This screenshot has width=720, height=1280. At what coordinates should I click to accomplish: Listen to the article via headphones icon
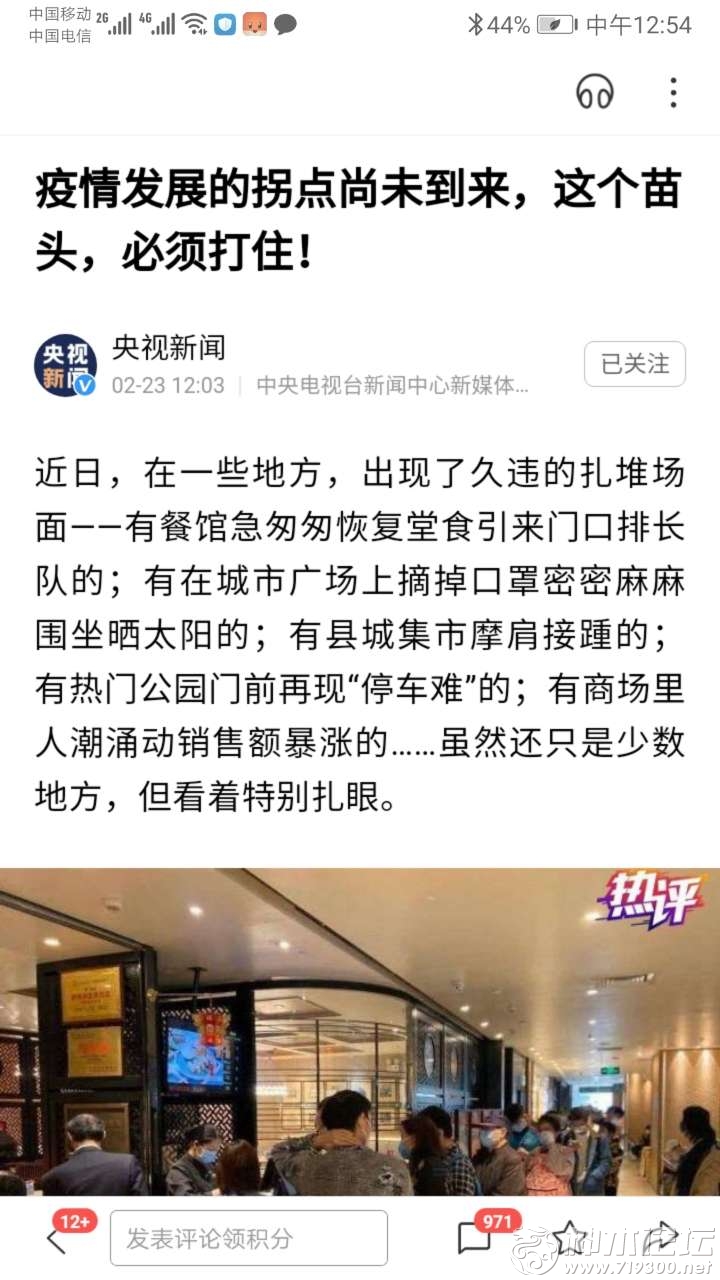click(595, 92)
